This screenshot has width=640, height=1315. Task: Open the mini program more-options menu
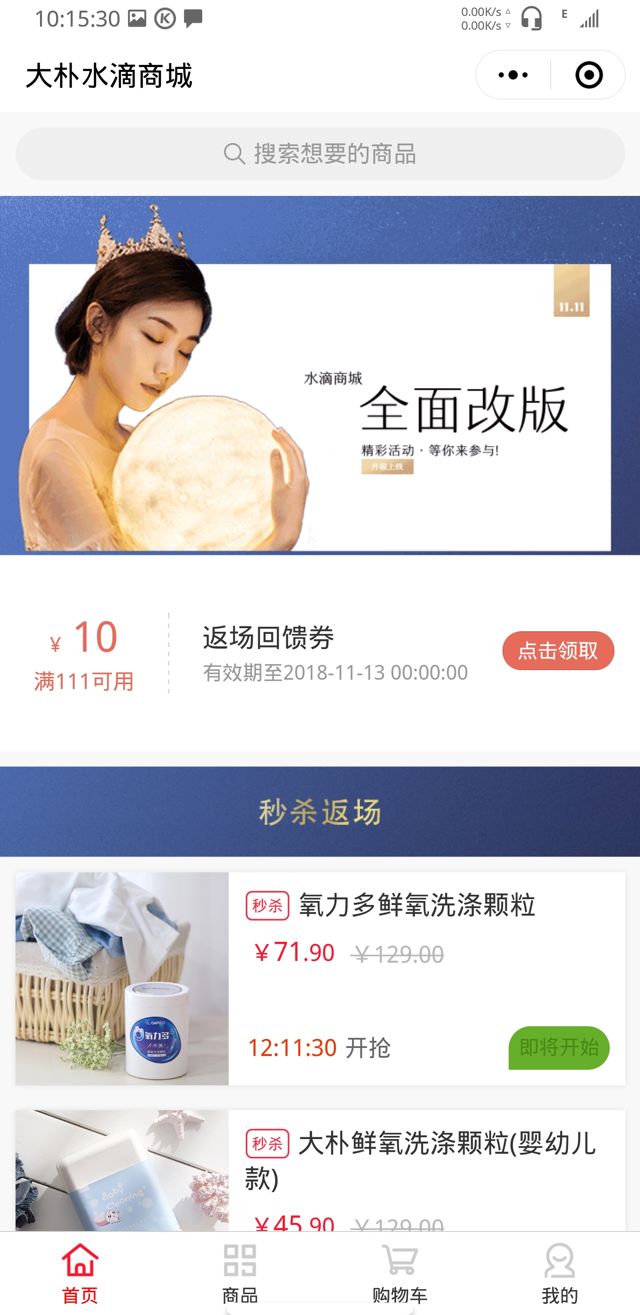click(513, 75)
